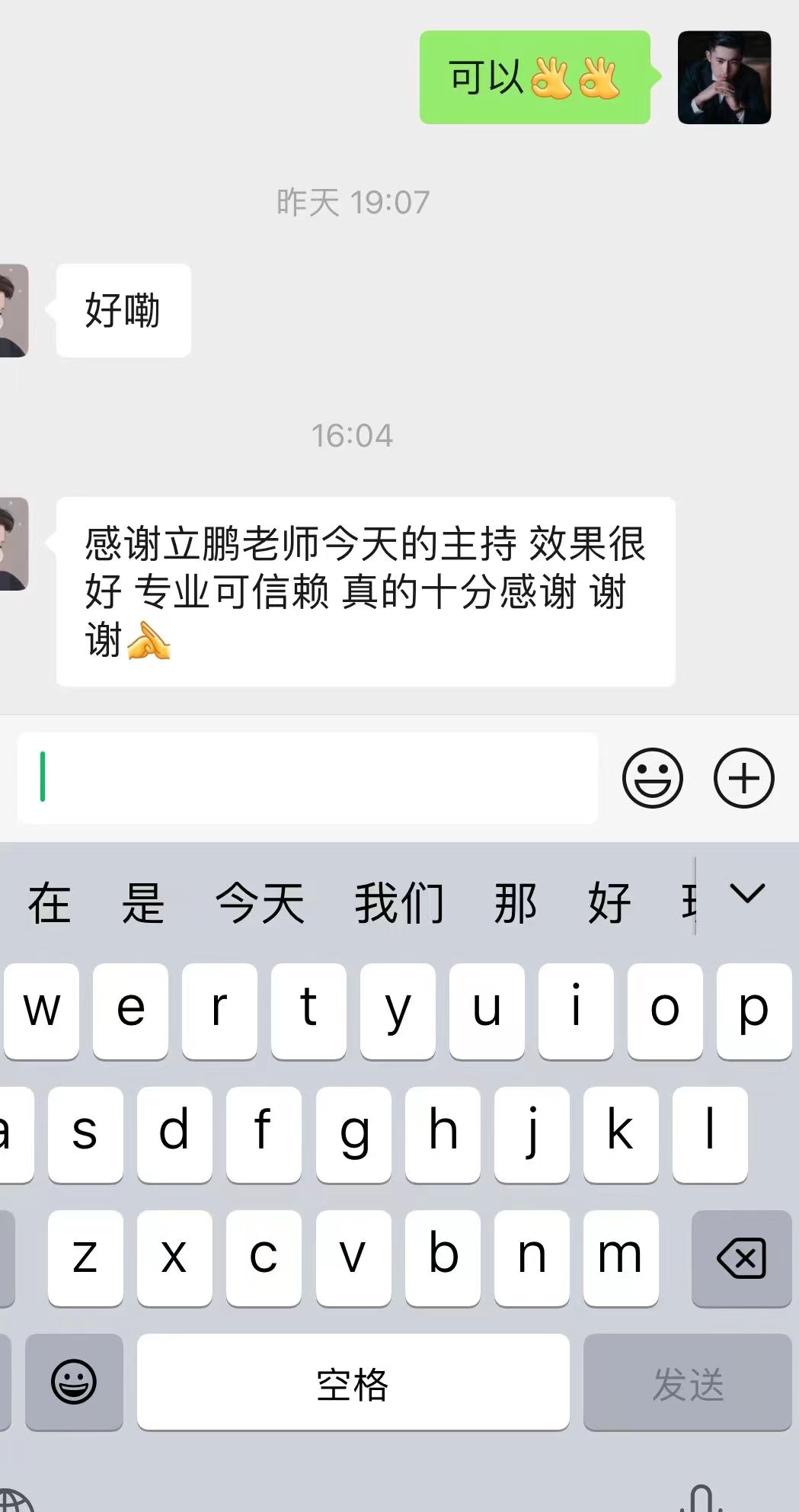This screenshot has width=799, height=1512.
Task: Tap the message input field
Action: [x=308, y=777]
